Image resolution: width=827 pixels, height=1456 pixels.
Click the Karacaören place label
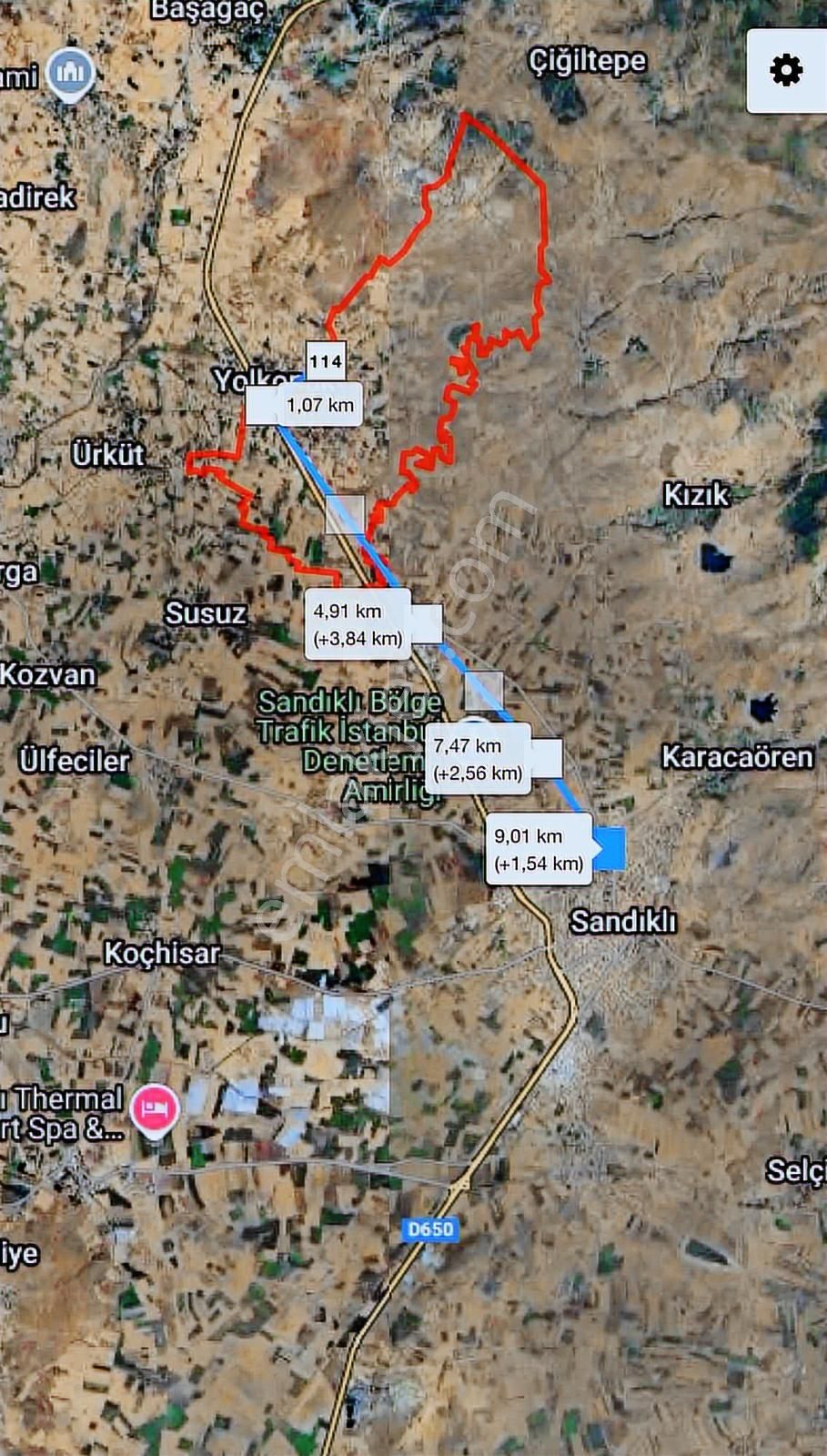coord(737,757)
